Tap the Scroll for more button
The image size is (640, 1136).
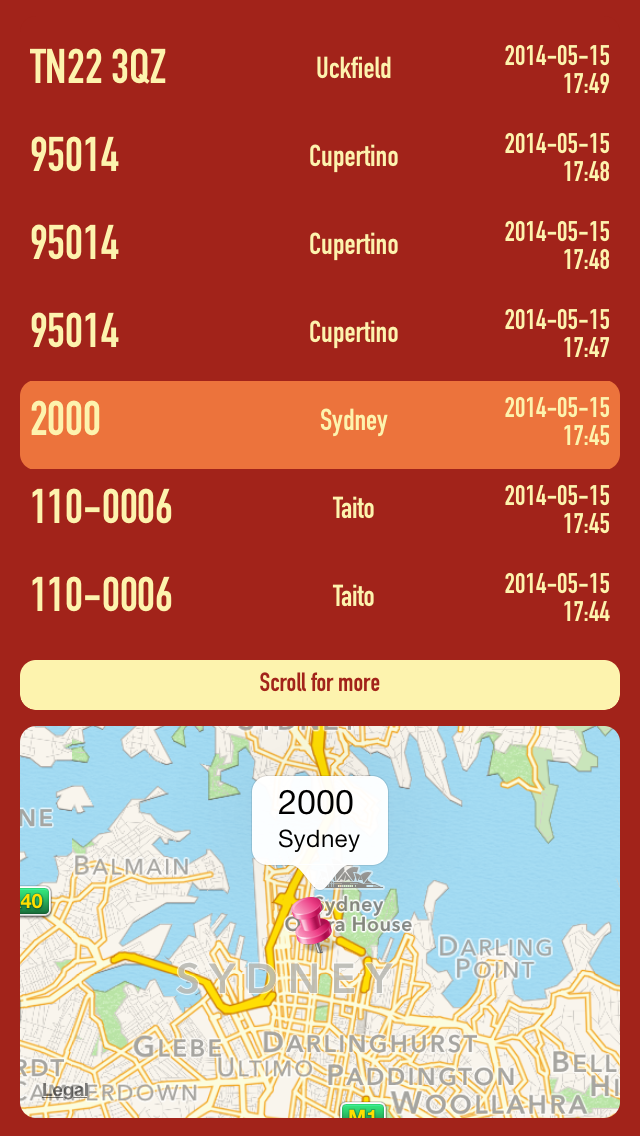pos(320,685)
